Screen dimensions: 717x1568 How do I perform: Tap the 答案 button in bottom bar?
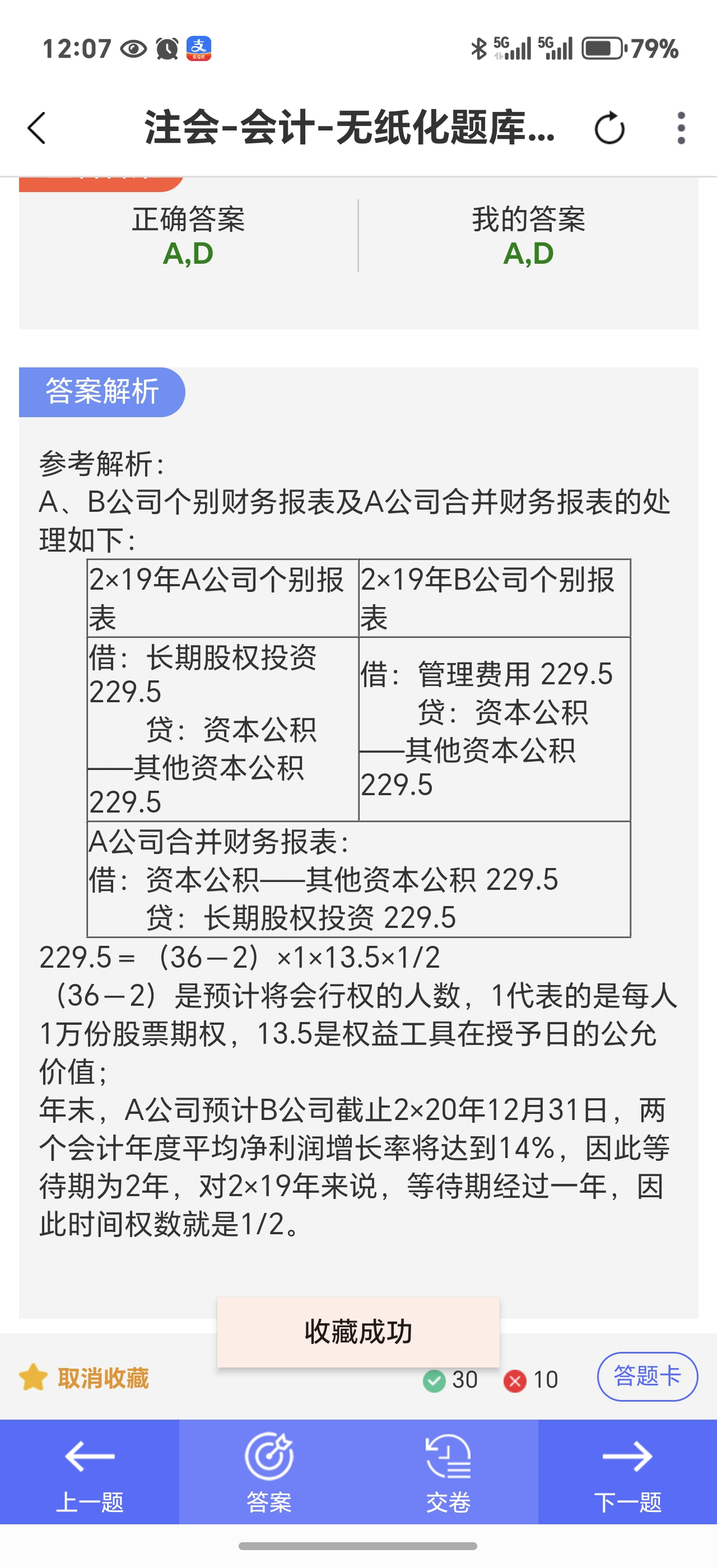(x=268, y=1472)
